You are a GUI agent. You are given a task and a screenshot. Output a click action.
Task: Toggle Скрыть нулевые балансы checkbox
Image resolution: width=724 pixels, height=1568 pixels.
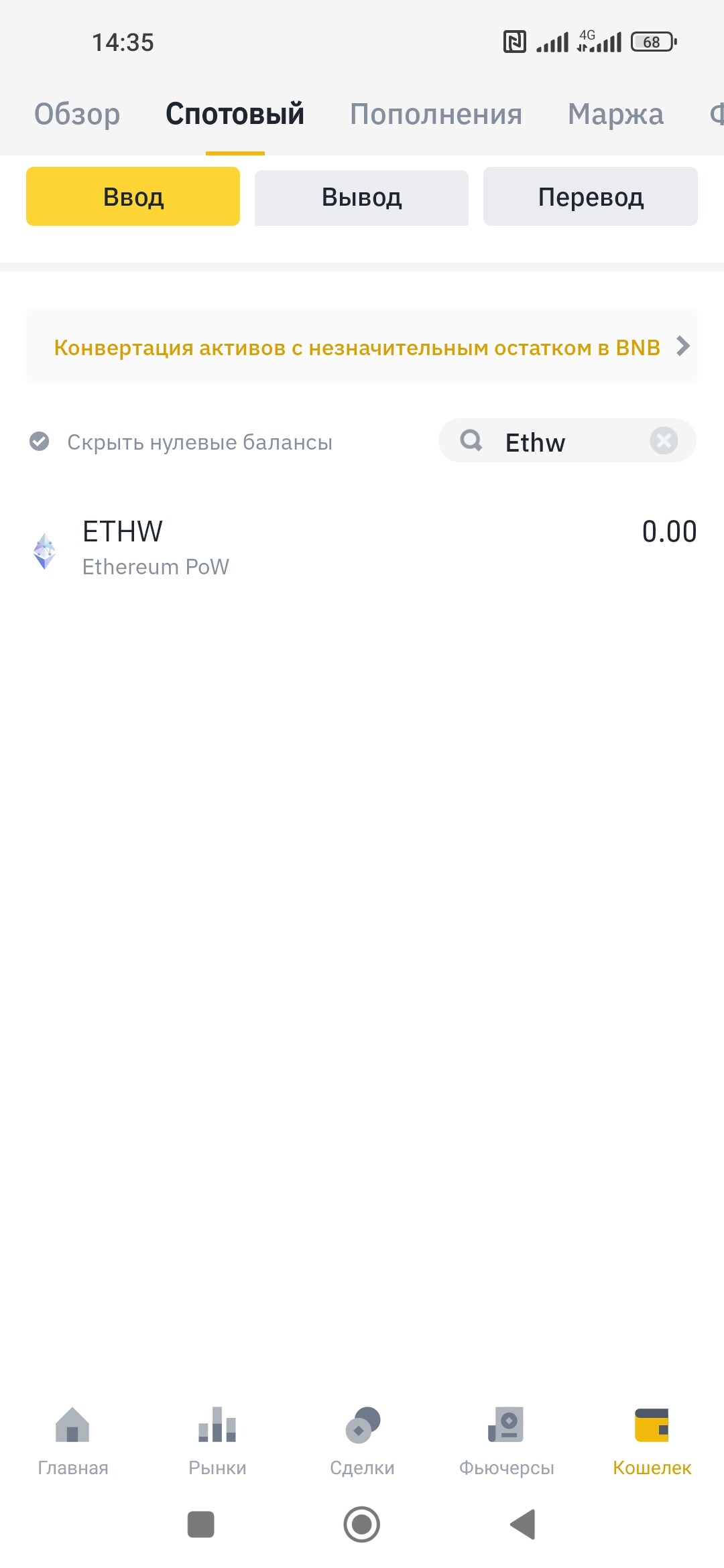pyautogui.click(x=40, y=442)
